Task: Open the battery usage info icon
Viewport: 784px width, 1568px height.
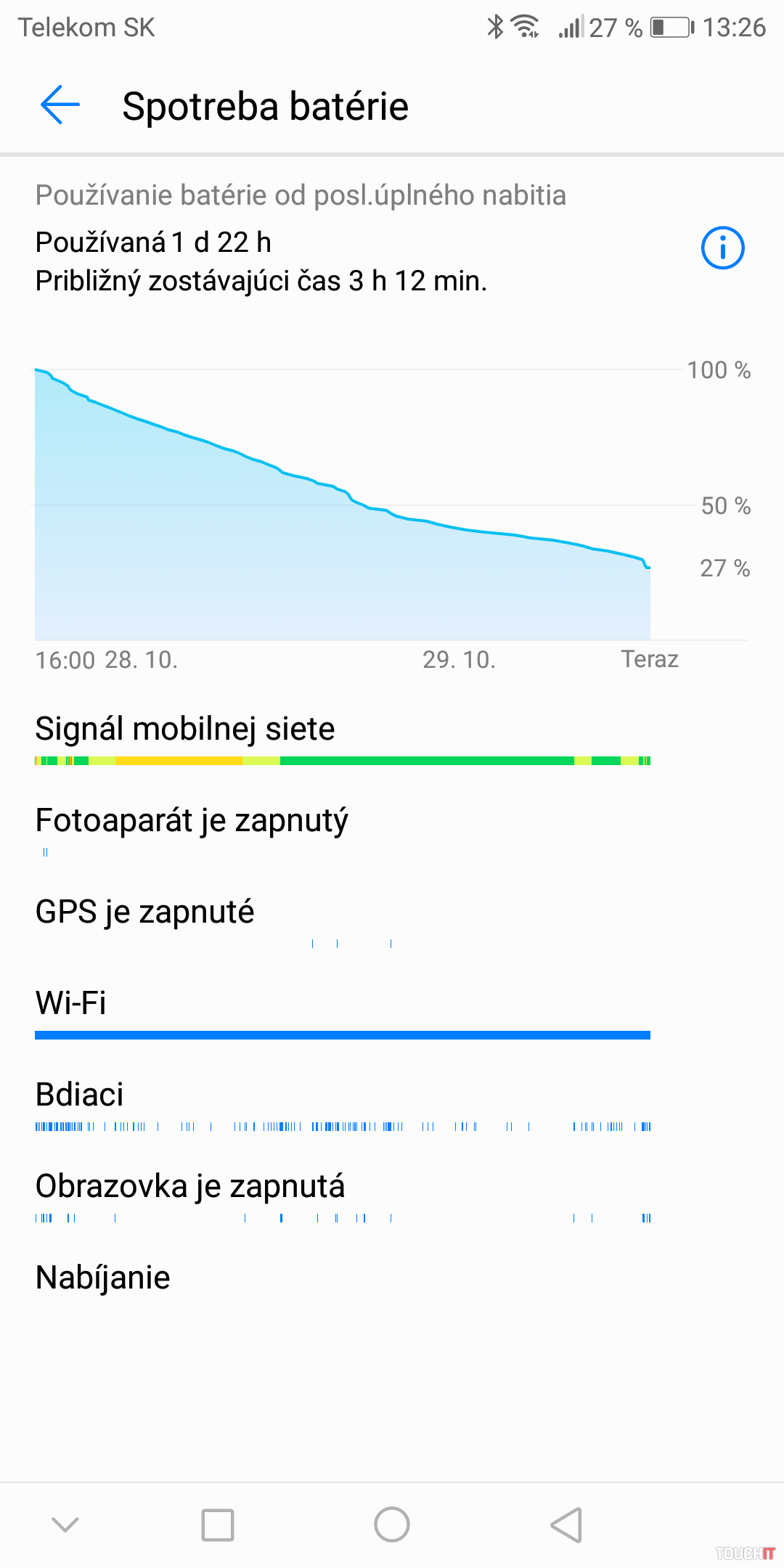Action: [722, 248]
